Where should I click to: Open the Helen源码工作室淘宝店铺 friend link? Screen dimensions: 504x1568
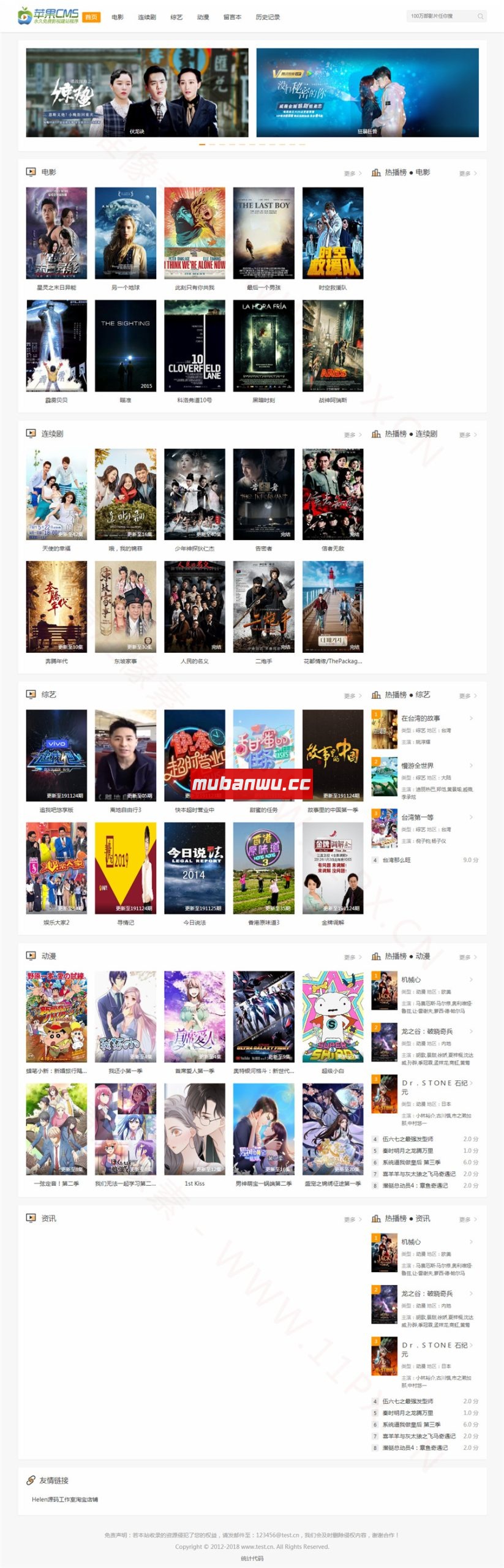[65, 1499]
